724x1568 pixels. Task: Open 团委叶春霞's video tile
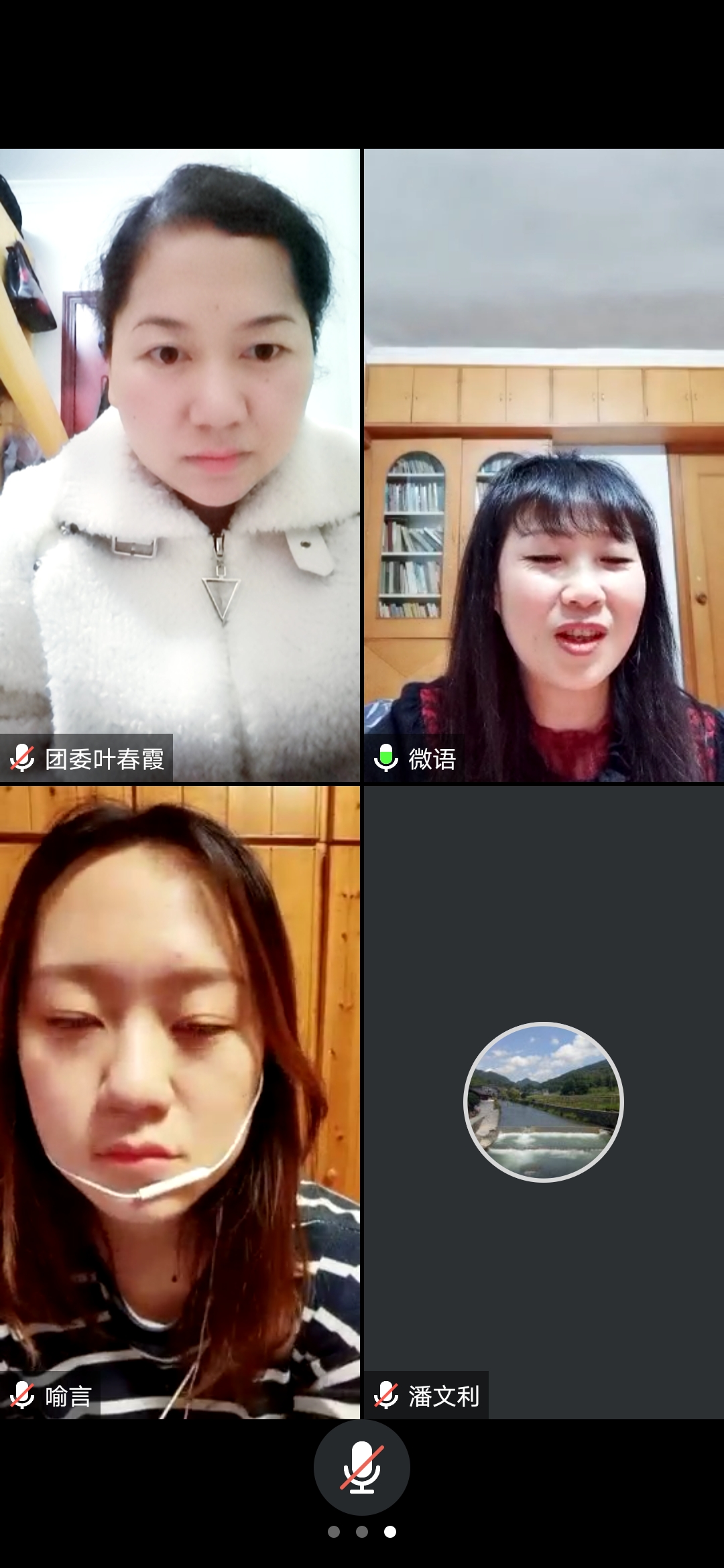pos(180,465)
